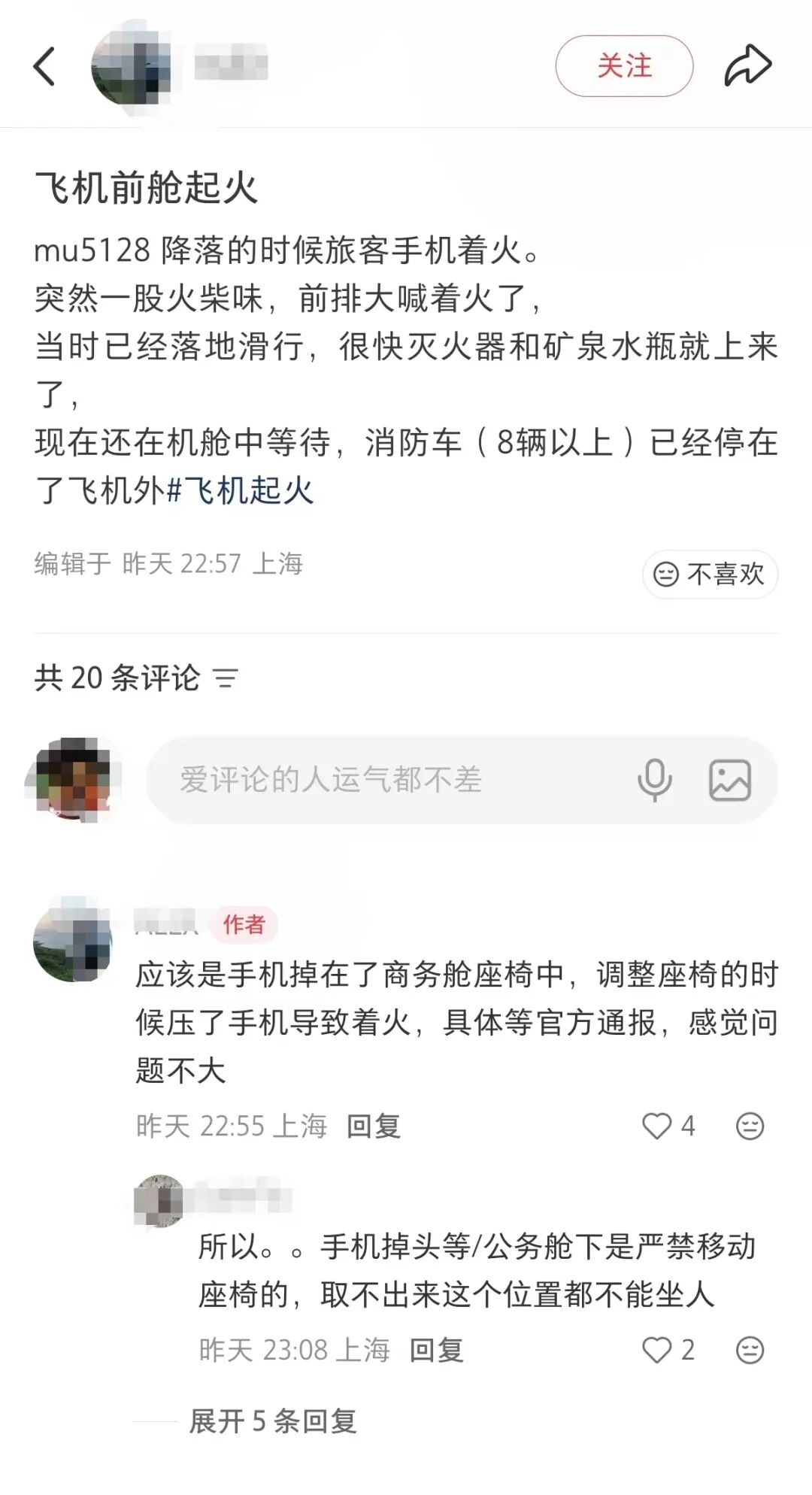Screen dimensions: 812x1495
Task: Dislike the 23:08 reply
Action: point(750,1351)
